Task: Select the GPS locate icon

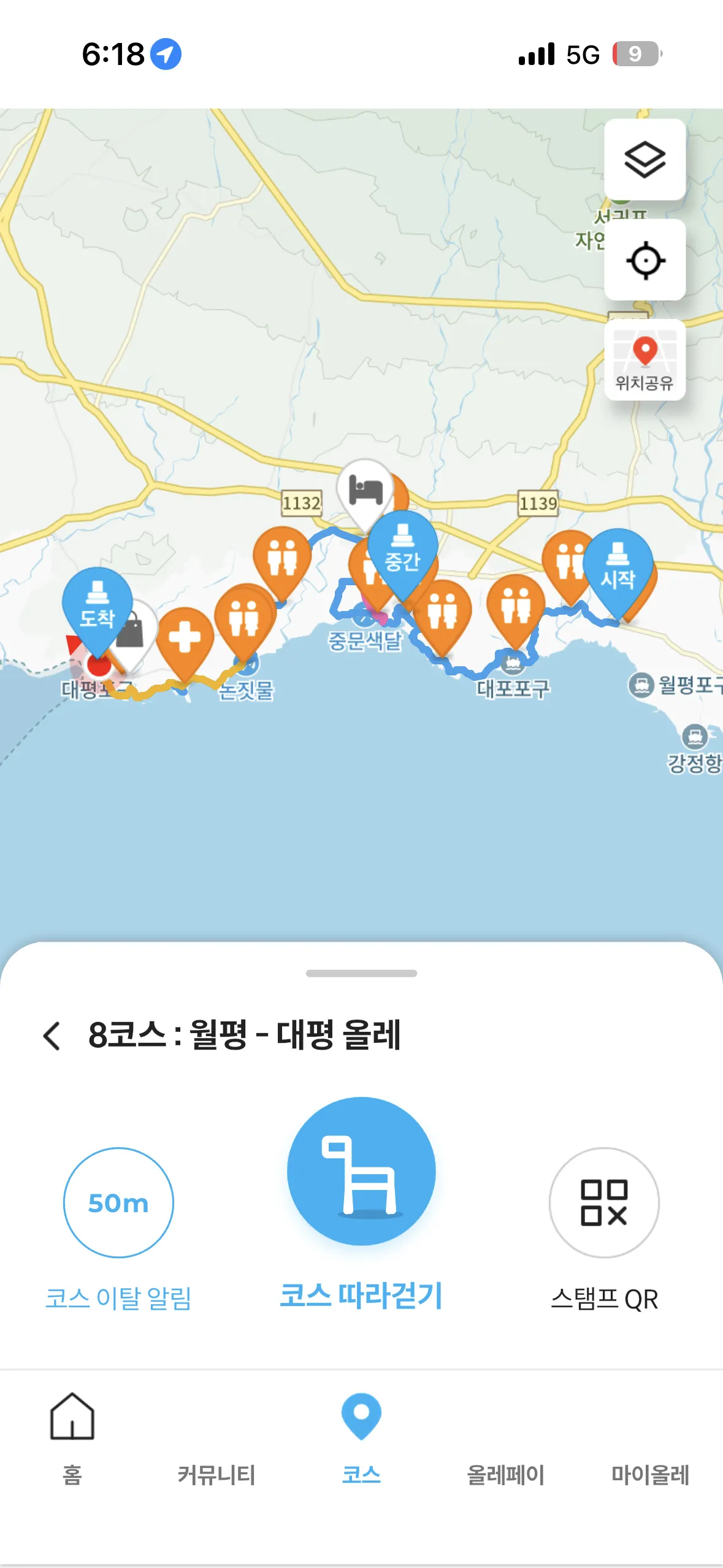Action: coord(646,260)
